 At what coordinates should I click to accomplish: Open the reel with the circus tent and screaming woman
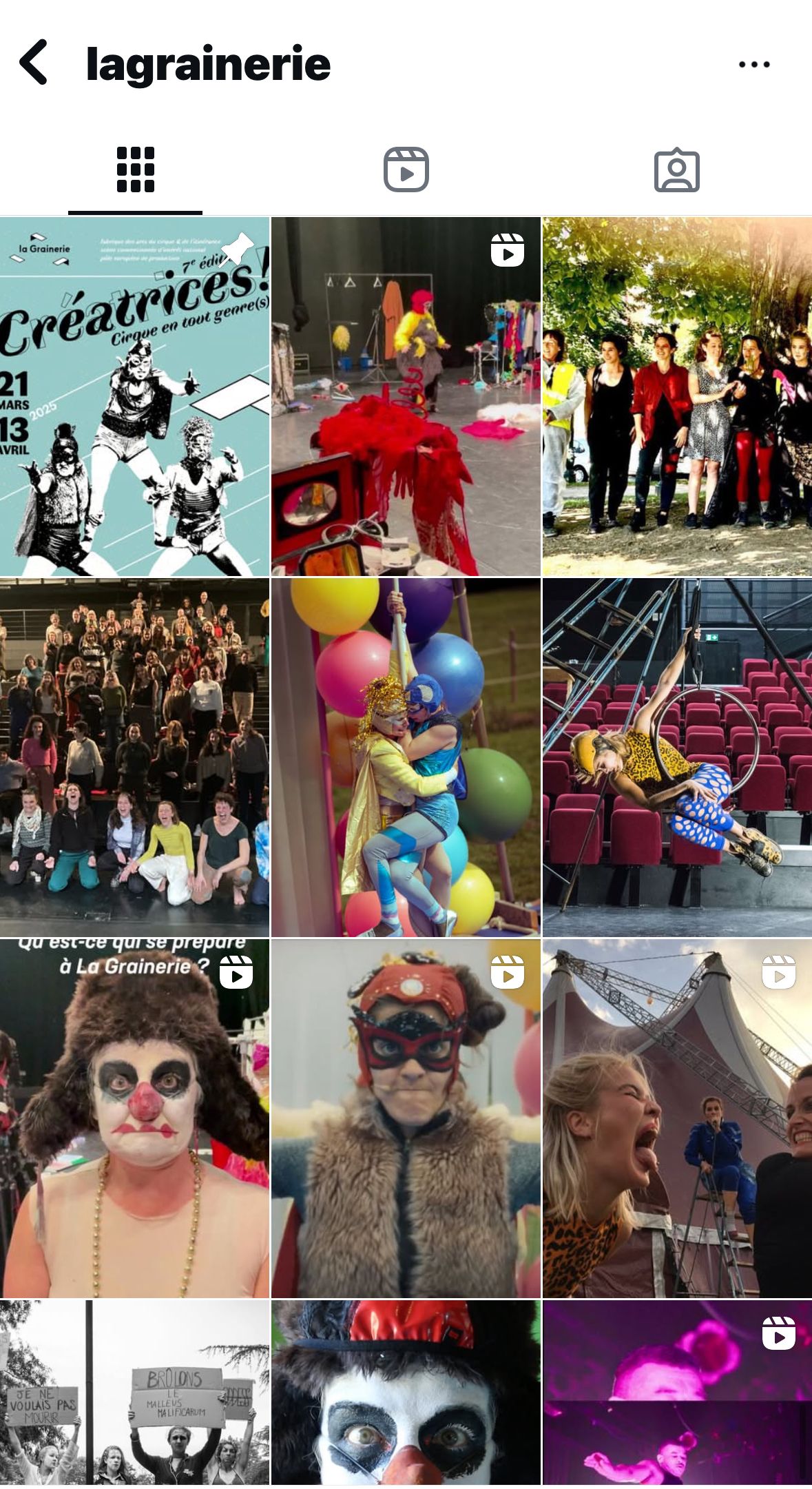pos(677,1118)
